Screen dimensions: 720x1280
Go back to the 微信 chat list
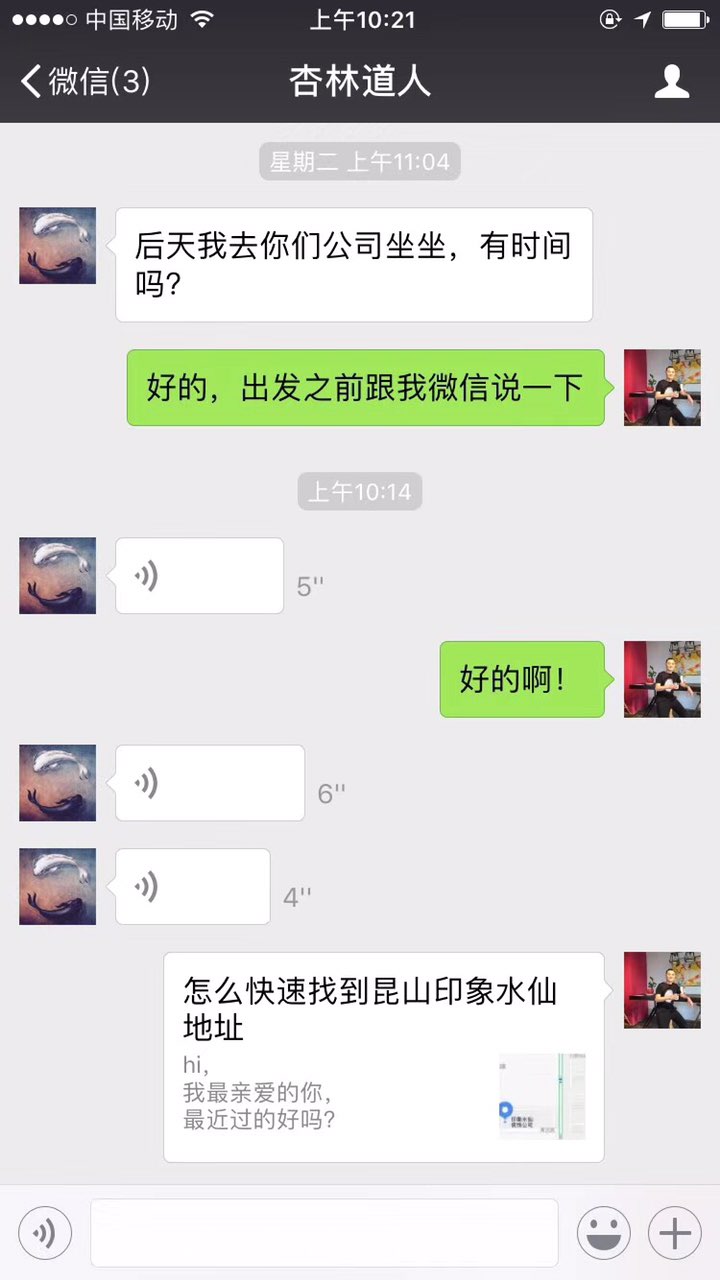tap(85, 81)
